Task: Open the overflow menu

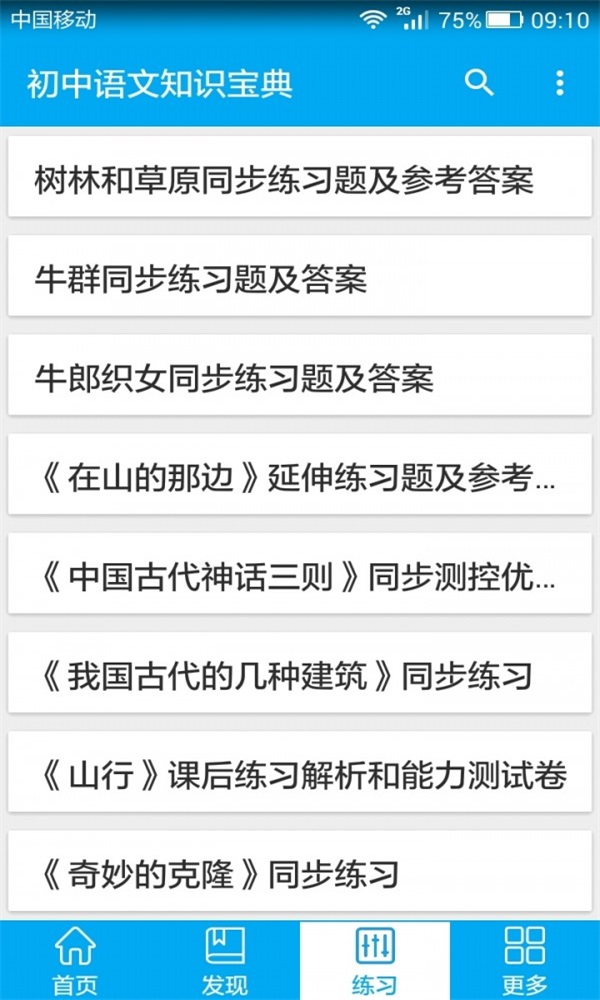Action: pos(559,83)
